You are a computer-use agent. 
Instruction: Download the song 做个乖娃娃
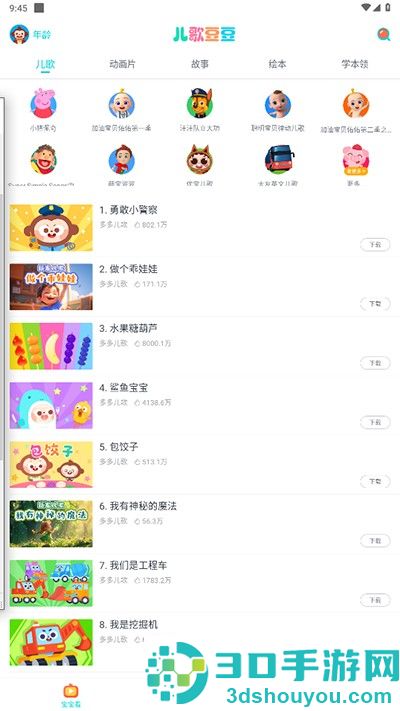[375, 303]
